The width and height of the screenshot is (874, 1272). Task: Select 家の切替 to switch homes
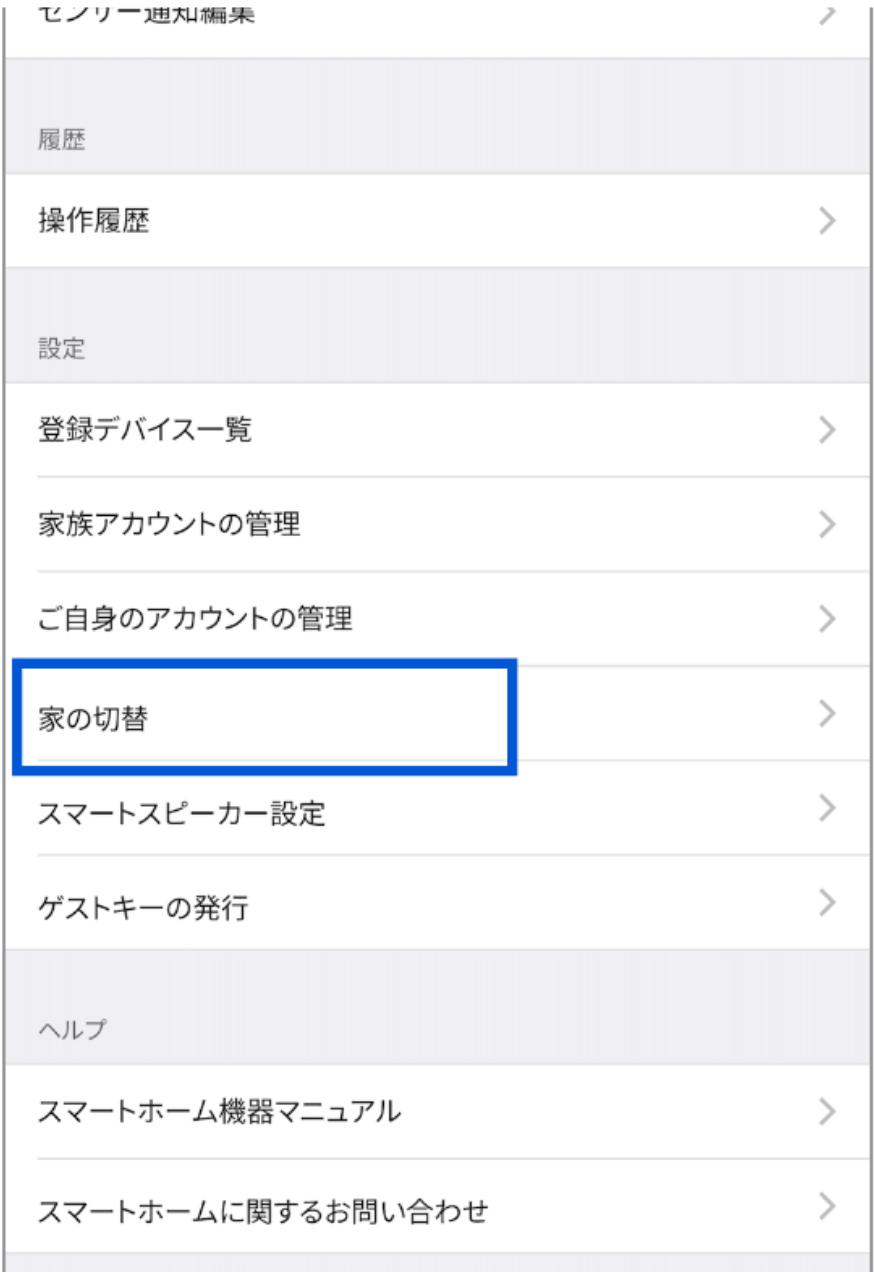coord(437,715)
